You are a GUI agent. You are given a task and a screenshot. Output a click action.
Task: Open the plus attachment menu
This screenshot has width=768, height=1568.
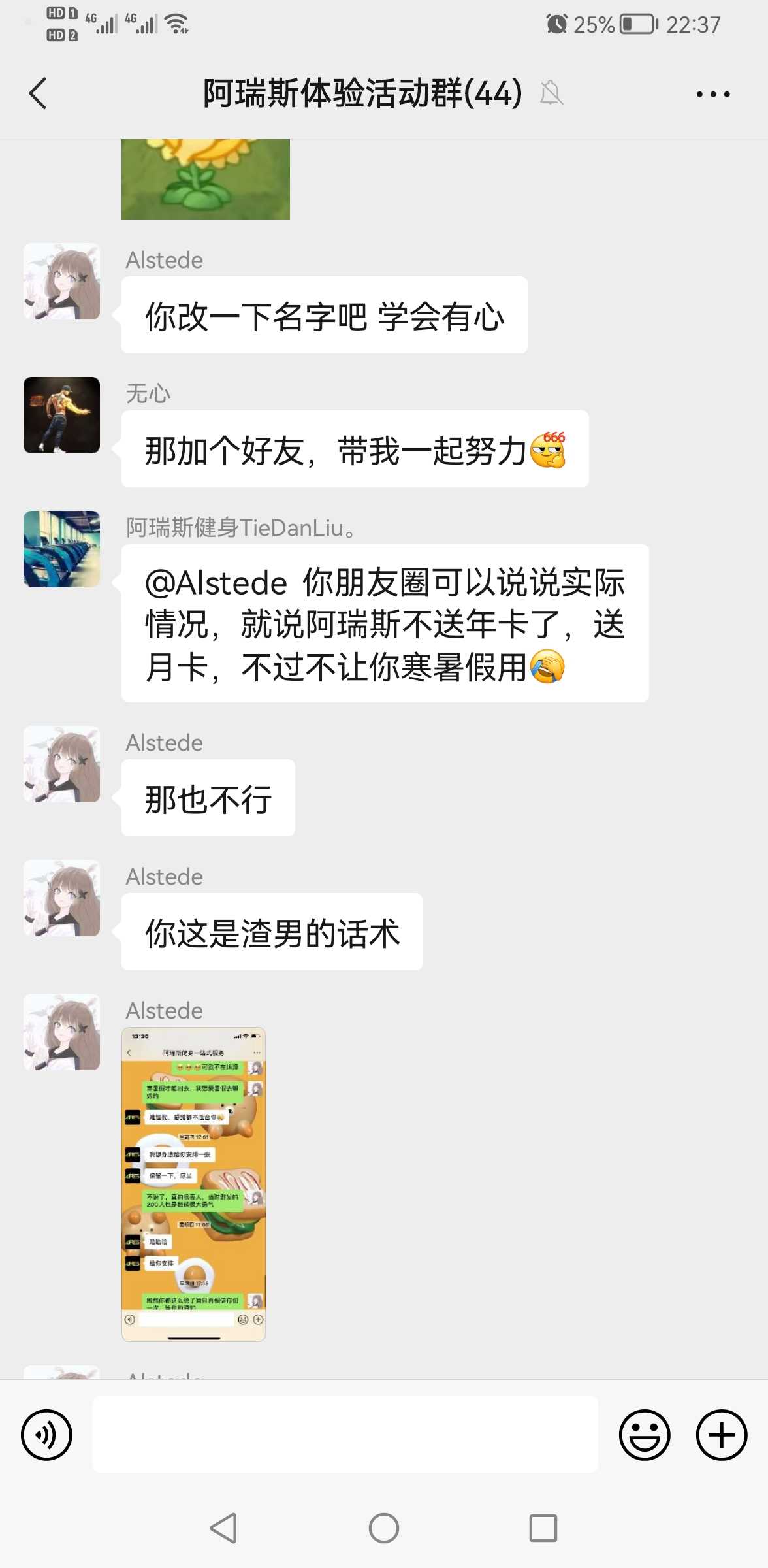point(721,1435)
